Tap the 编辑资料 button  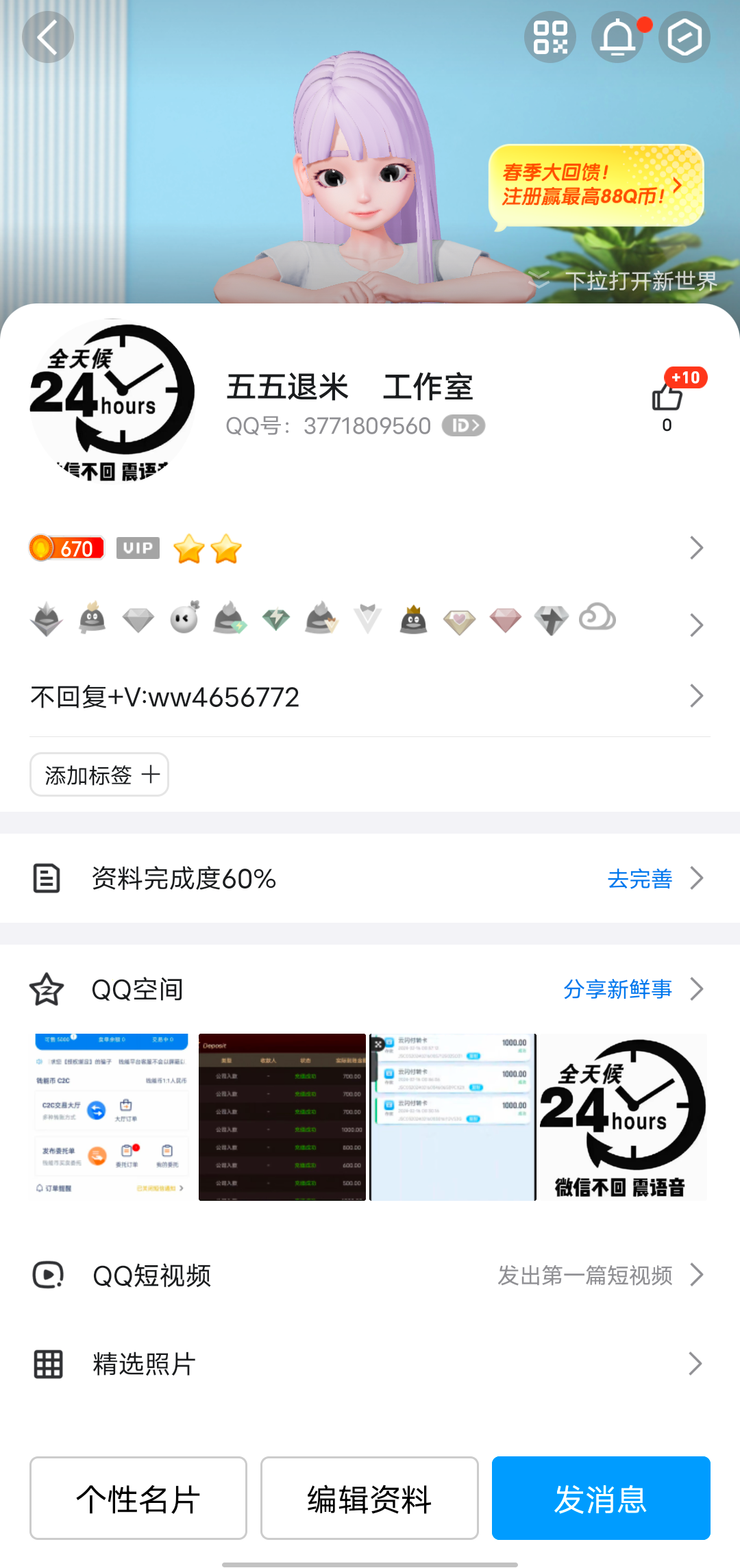coord(369,1498)
